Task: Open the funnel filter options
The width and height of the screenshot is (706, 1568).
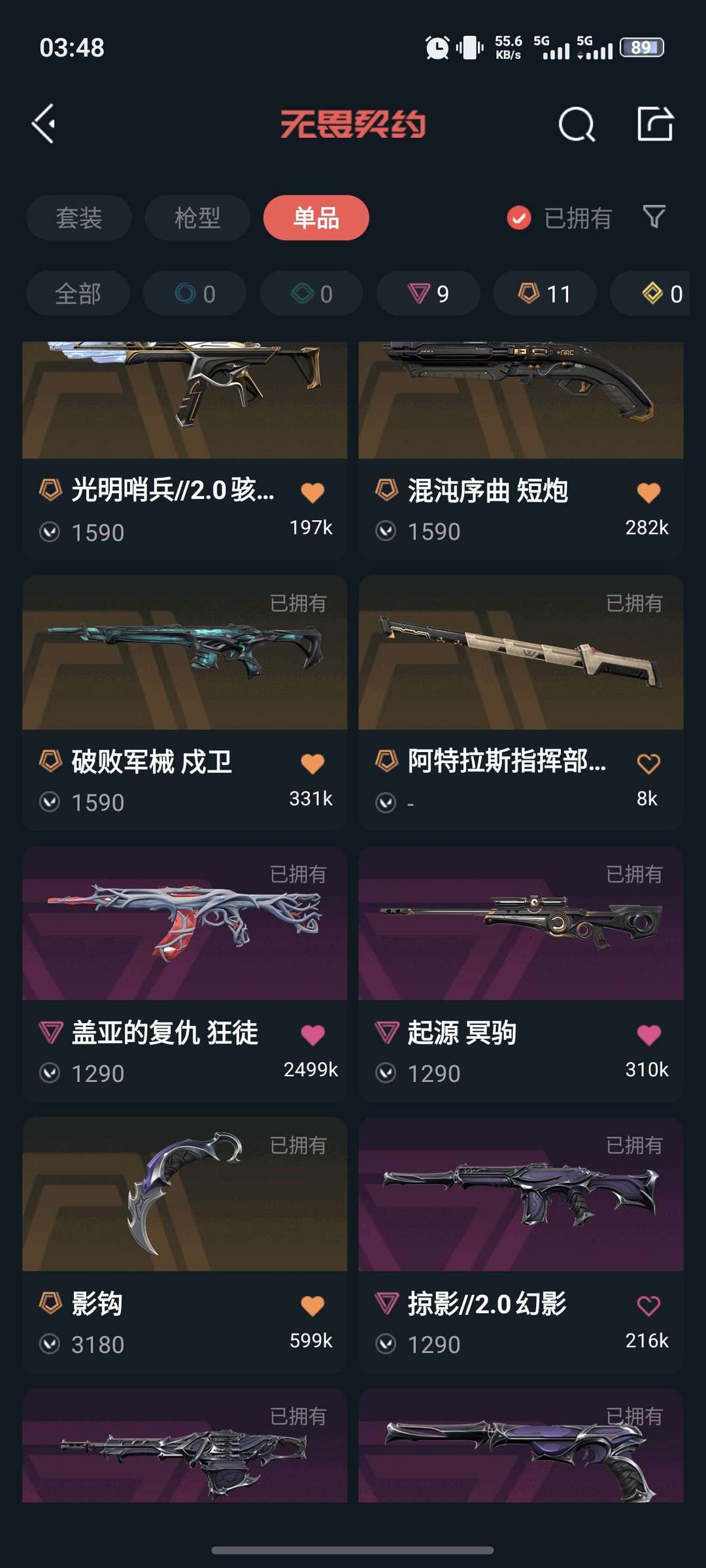Action: coord(654,217)
